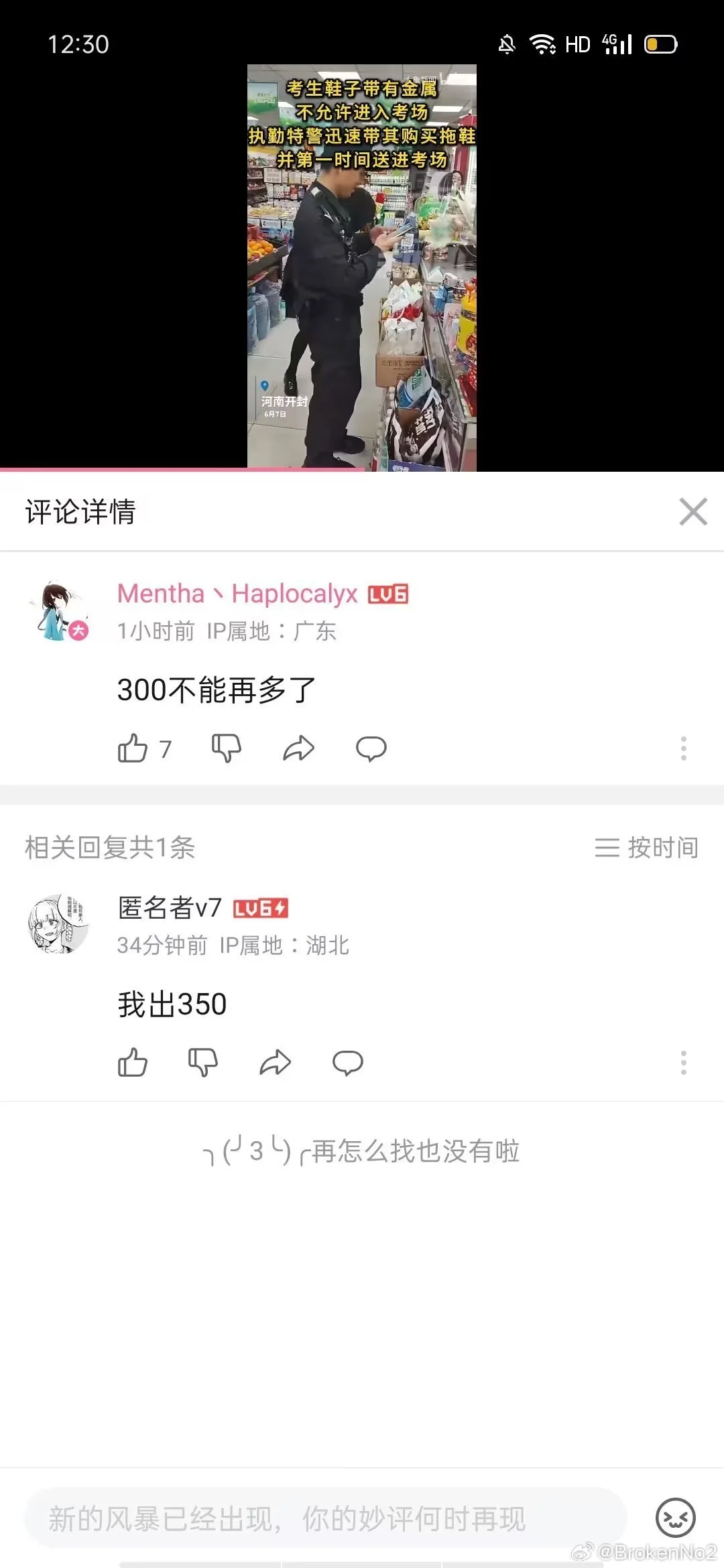Like the reply "我出350"

pyautogui.click(x=133, y=1062)
